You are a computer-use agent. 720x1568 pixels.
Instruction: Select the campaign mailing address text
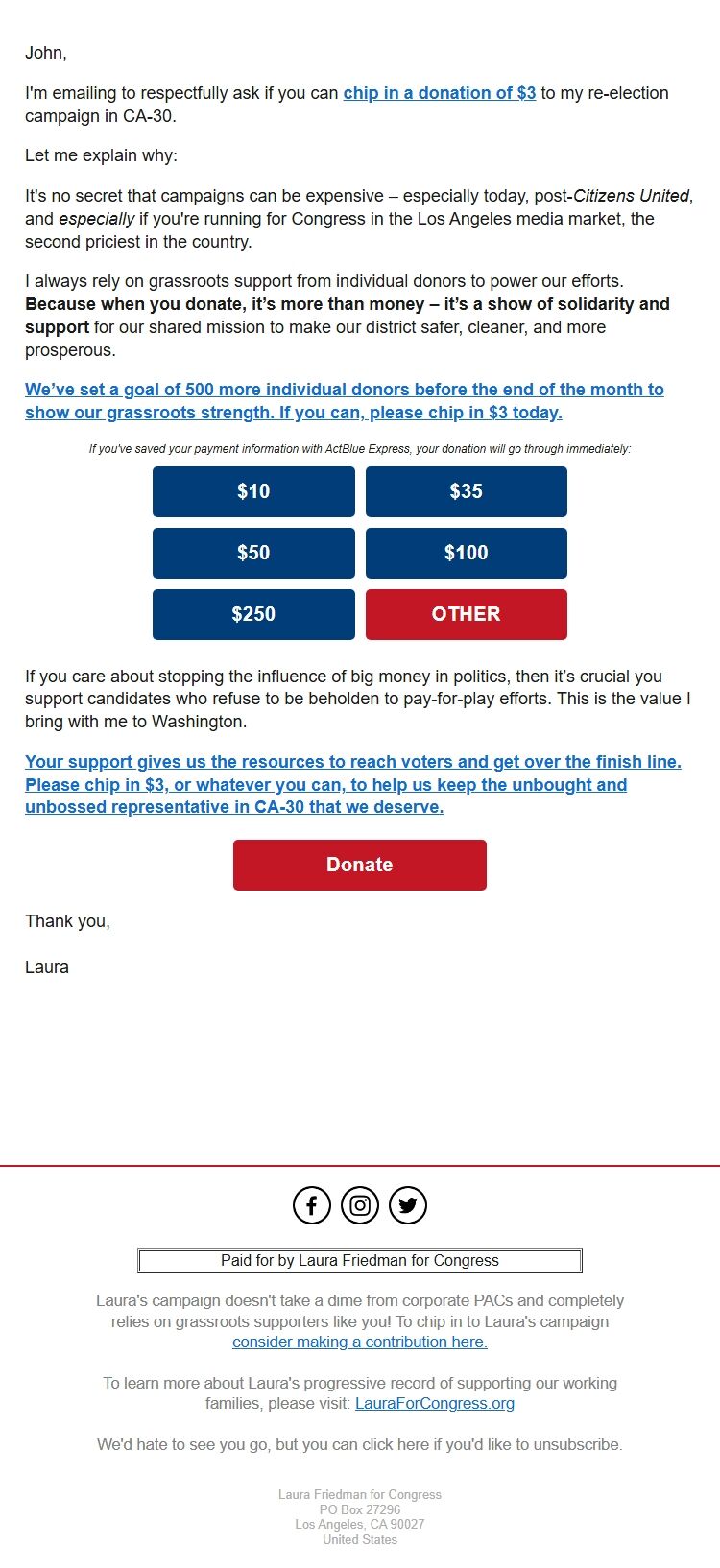(x=360, y=1516)
